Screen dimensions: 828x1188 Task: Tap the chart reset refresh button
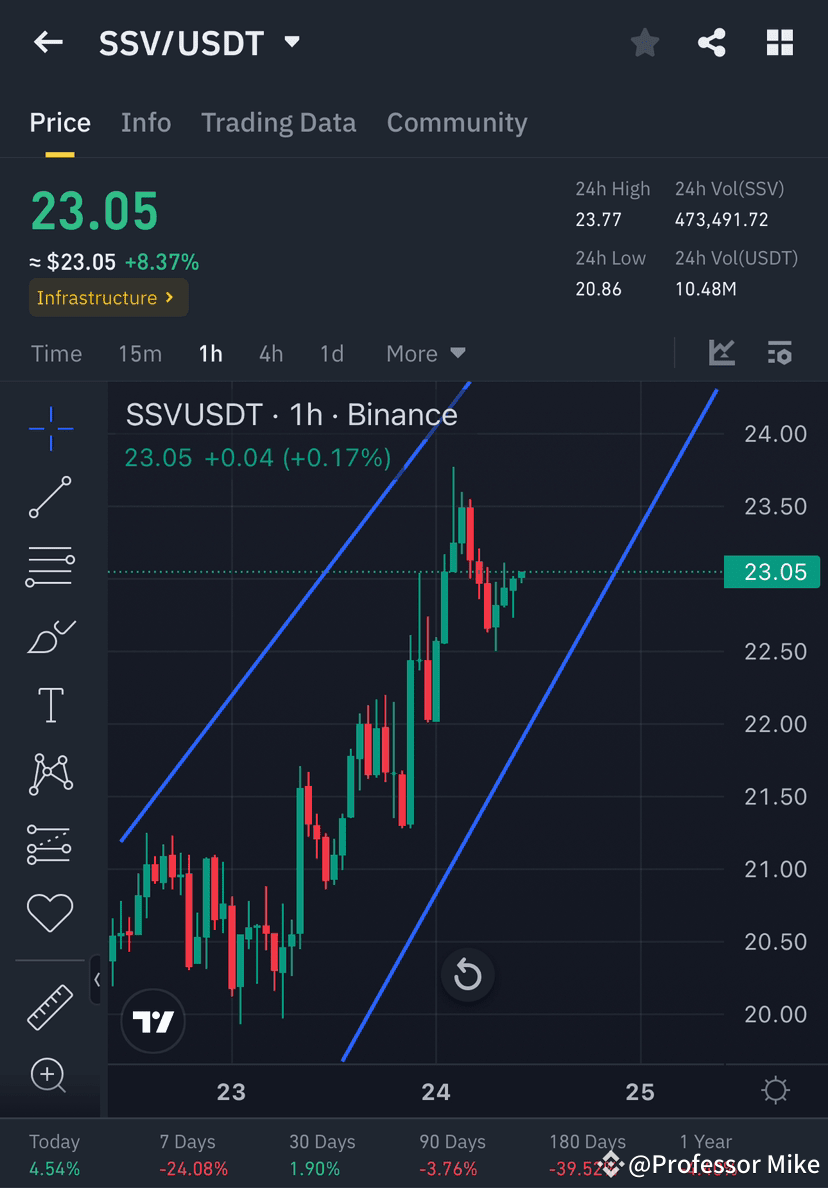coord(467,975)
